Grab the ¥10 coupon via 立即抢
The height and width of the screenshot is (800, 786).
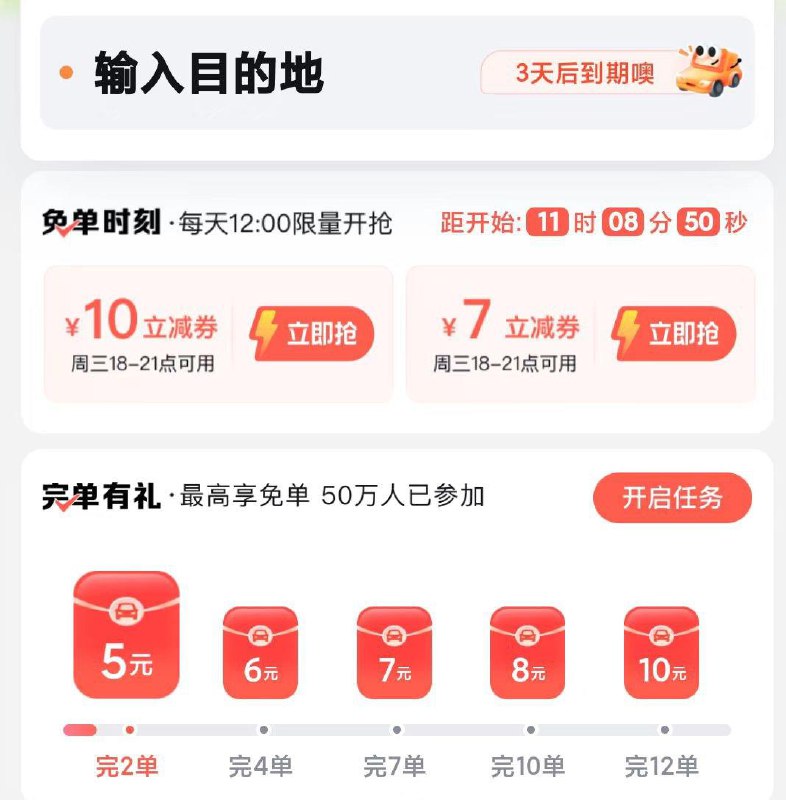[x=313, y=330]
